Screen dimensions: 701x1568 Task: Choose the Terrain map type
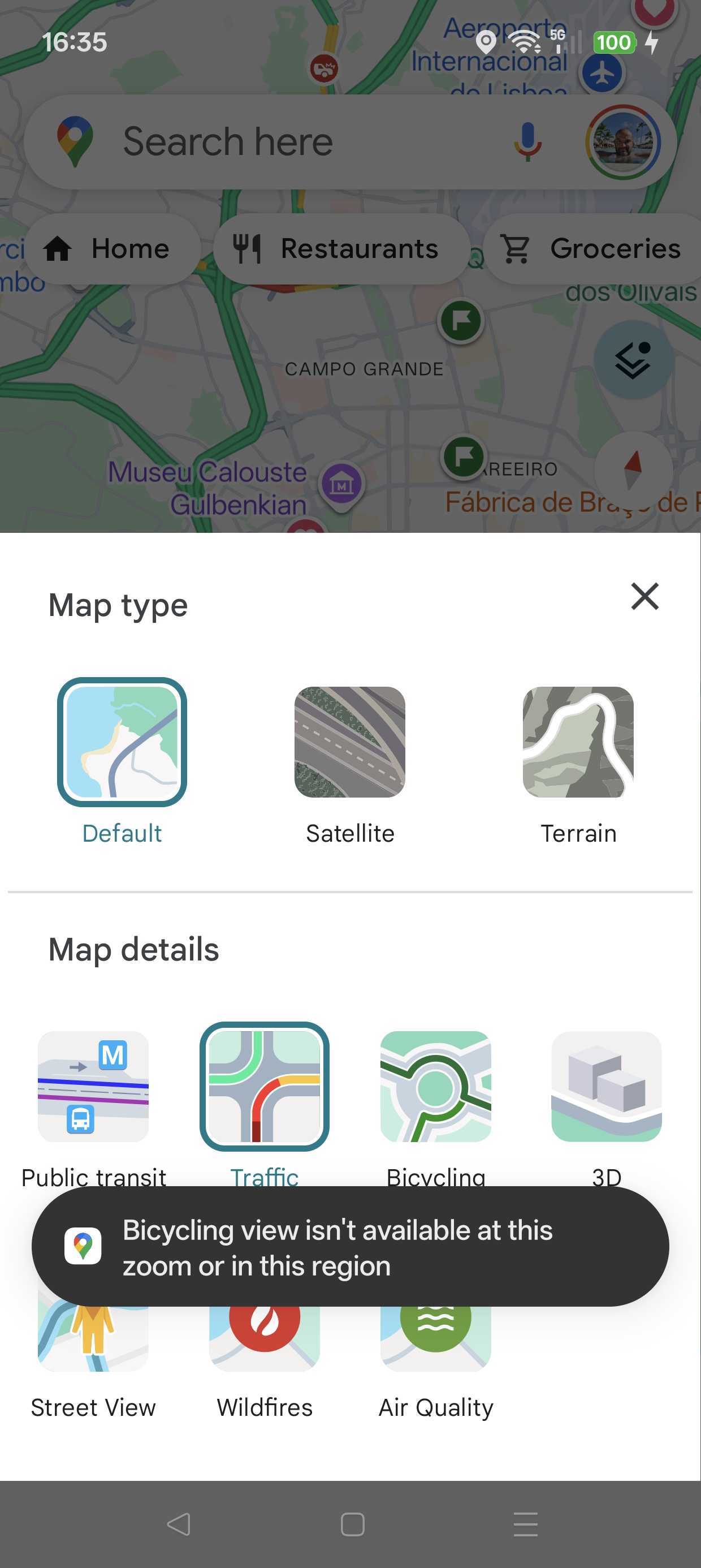point(578,742)
